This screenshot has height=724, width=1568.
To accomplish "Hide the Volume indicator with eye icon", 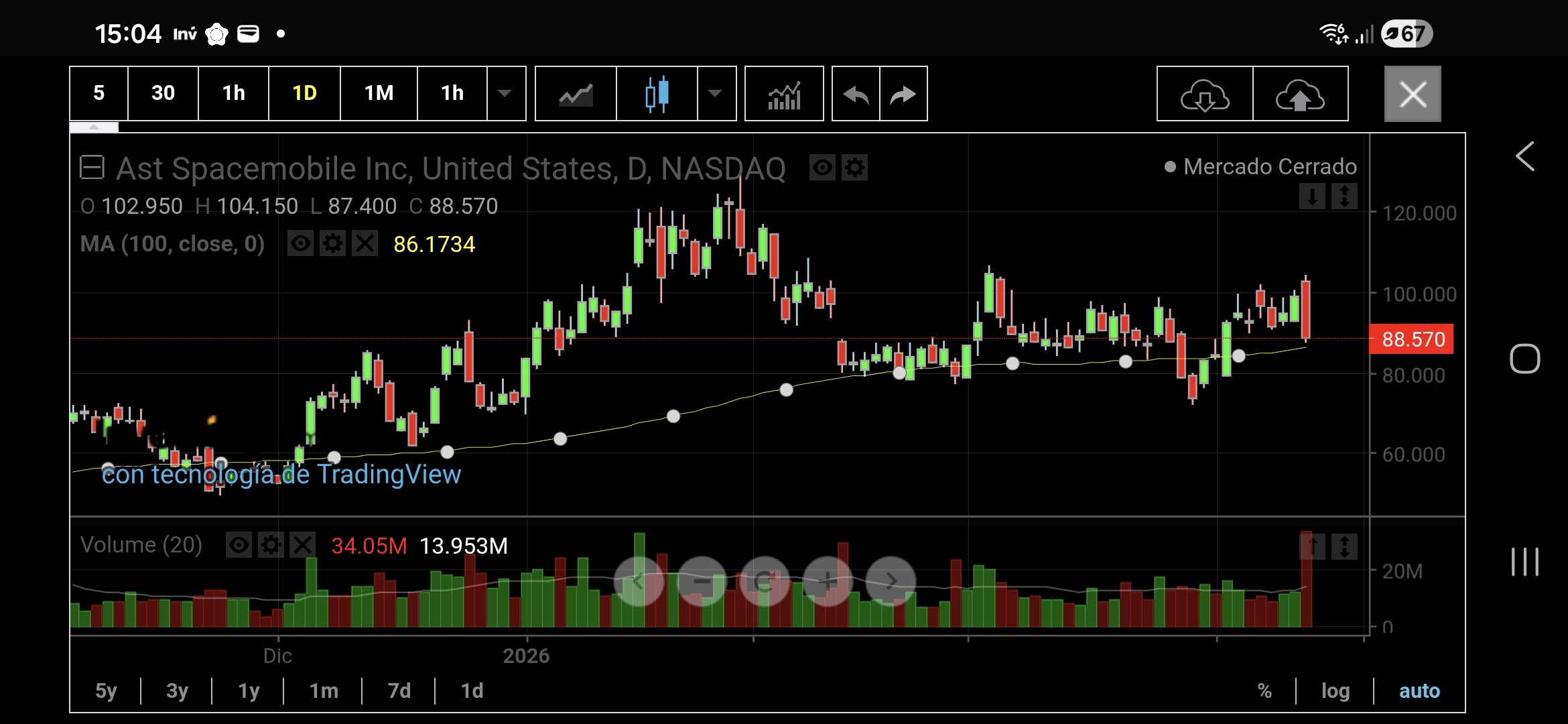I will [x=239, y=545].
